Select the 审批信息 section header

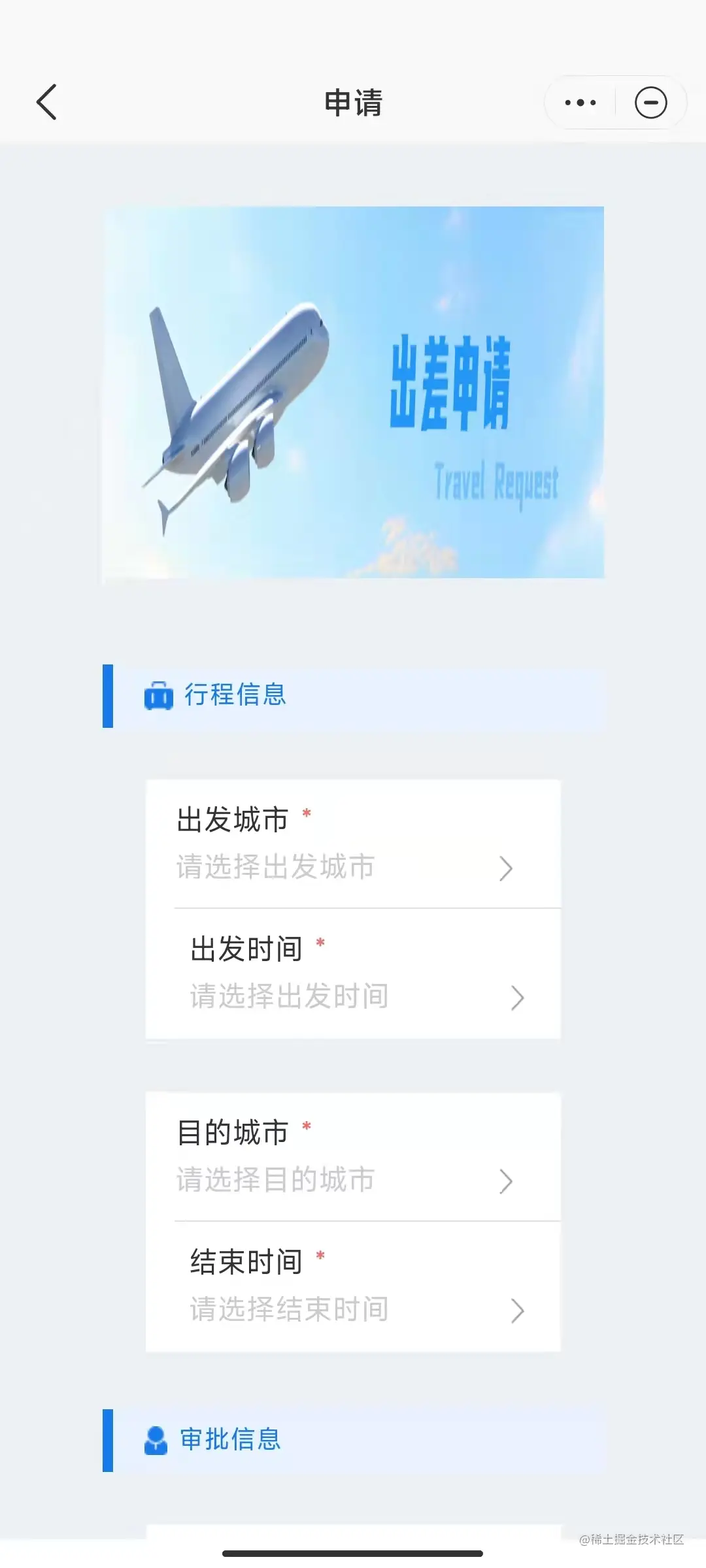click(230, 1439)
